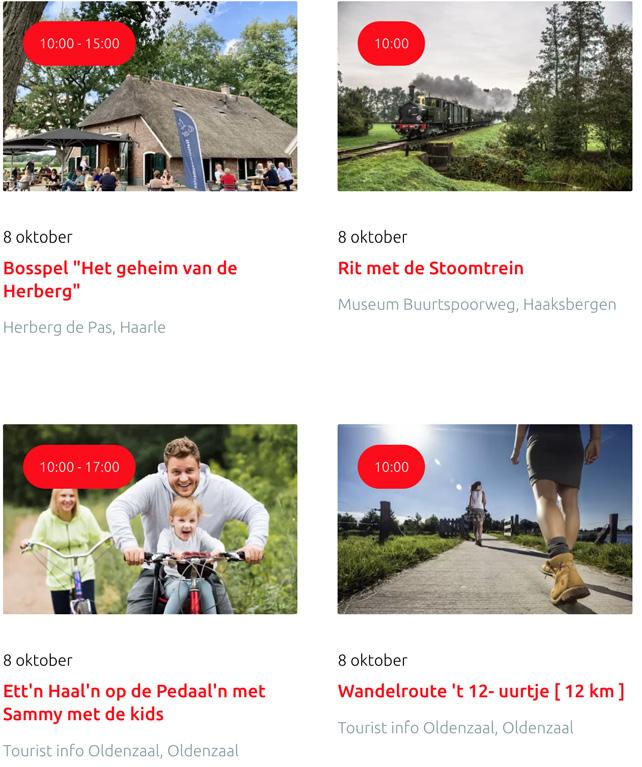This screenshot has width=642, height=767.
Task: Select the Wandelroute 't 12-uurtje event
Action: point(480,691)
